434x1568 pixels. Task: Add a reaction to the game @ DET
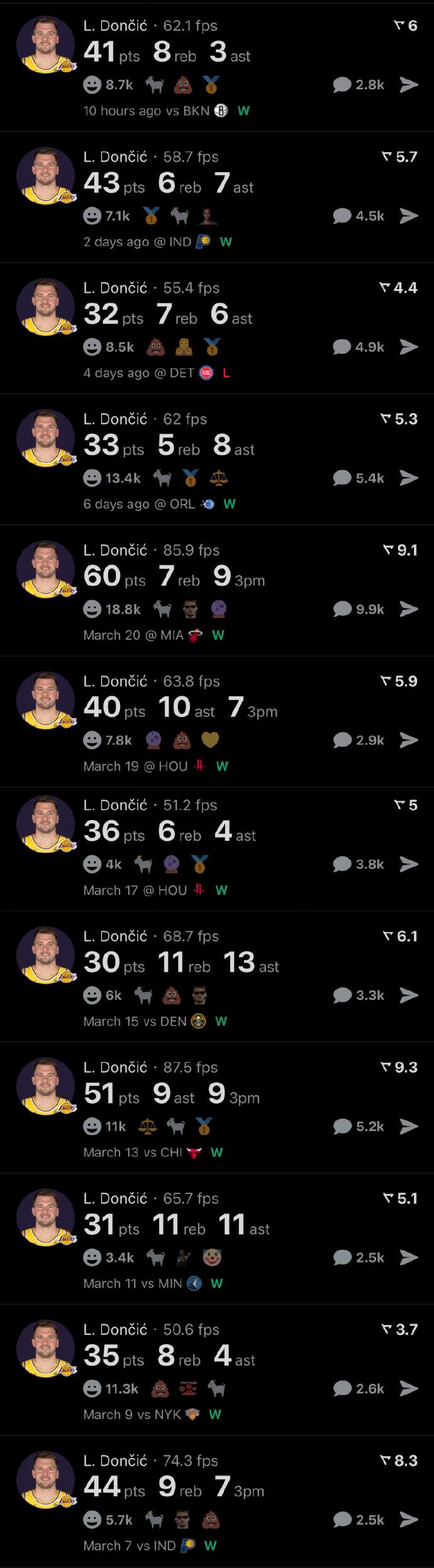[x=92, y=347]
